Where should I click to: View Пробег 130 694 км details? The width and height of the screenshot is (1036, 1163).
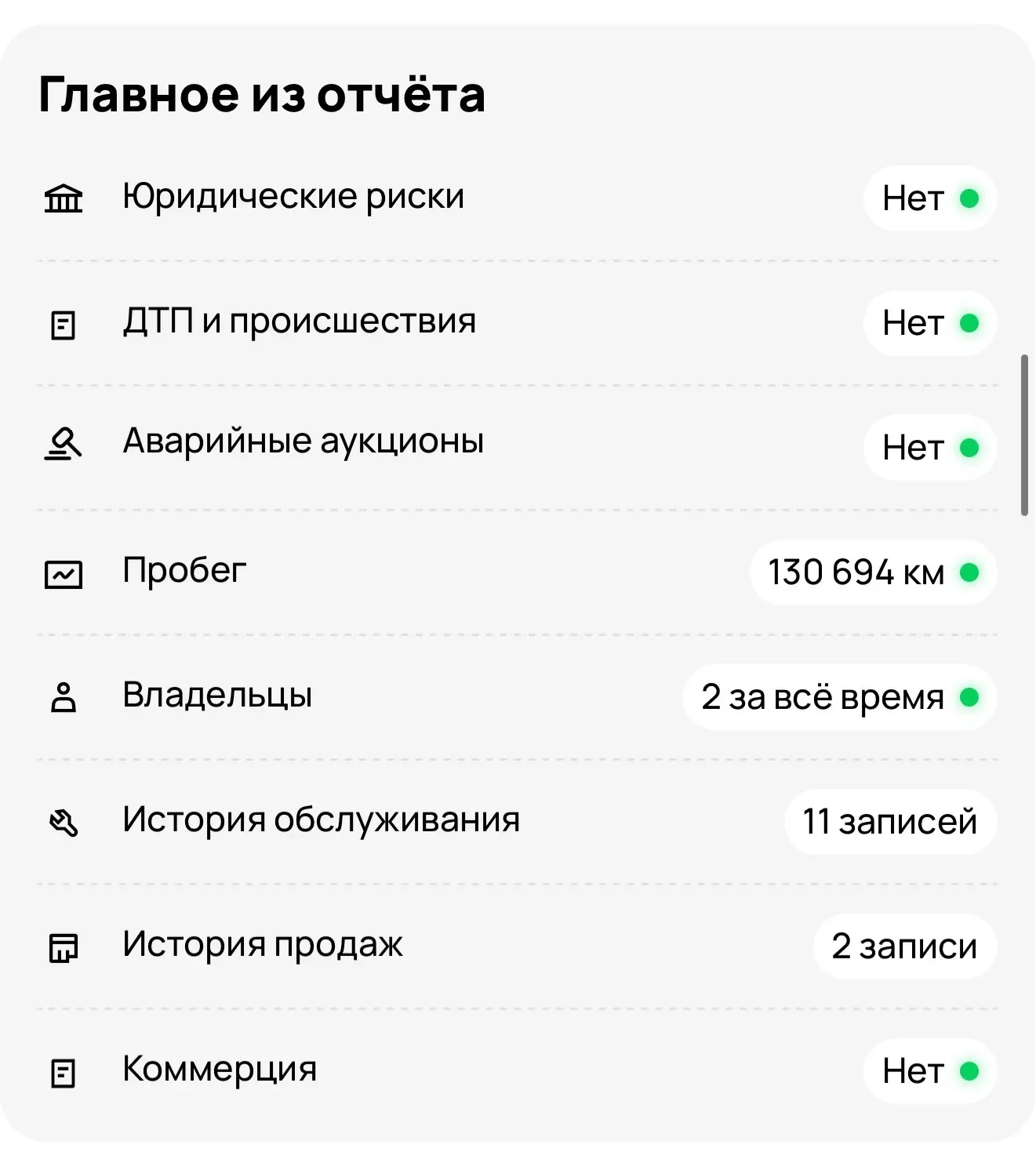click(518, 572)
